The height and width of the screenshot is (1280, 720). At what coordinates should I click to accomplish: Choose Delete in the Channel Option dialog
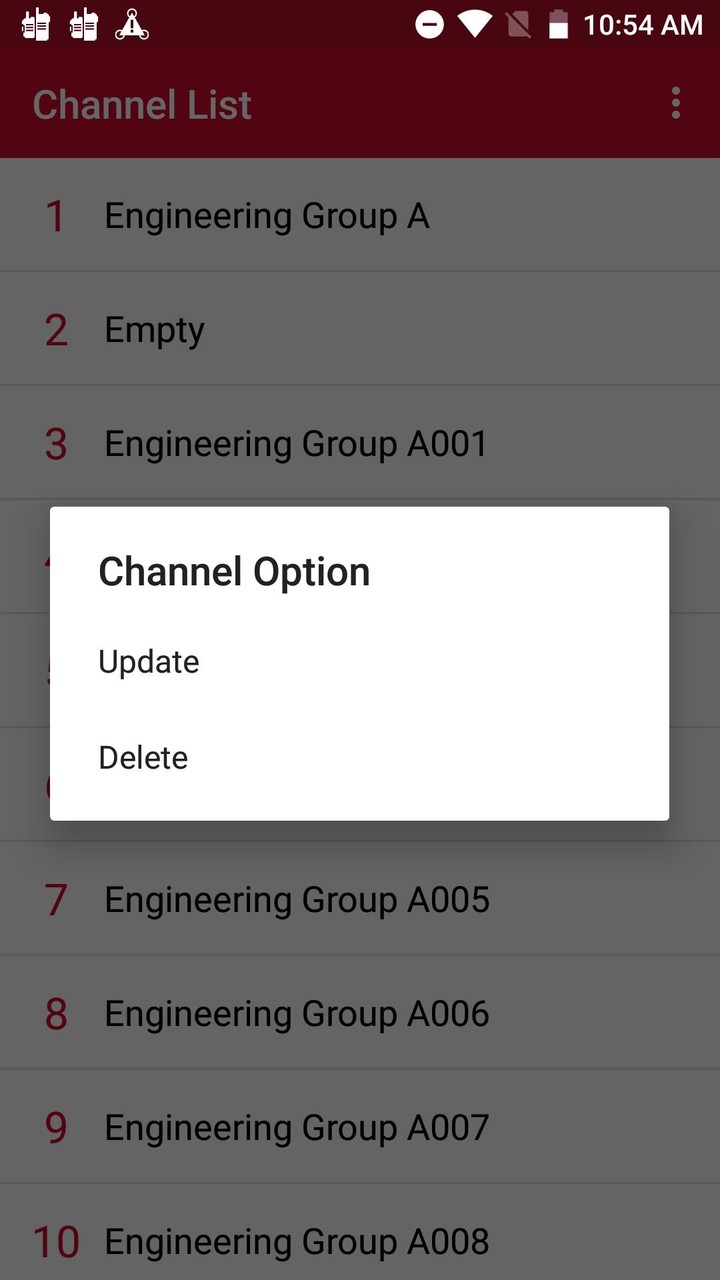click(143, 757)
